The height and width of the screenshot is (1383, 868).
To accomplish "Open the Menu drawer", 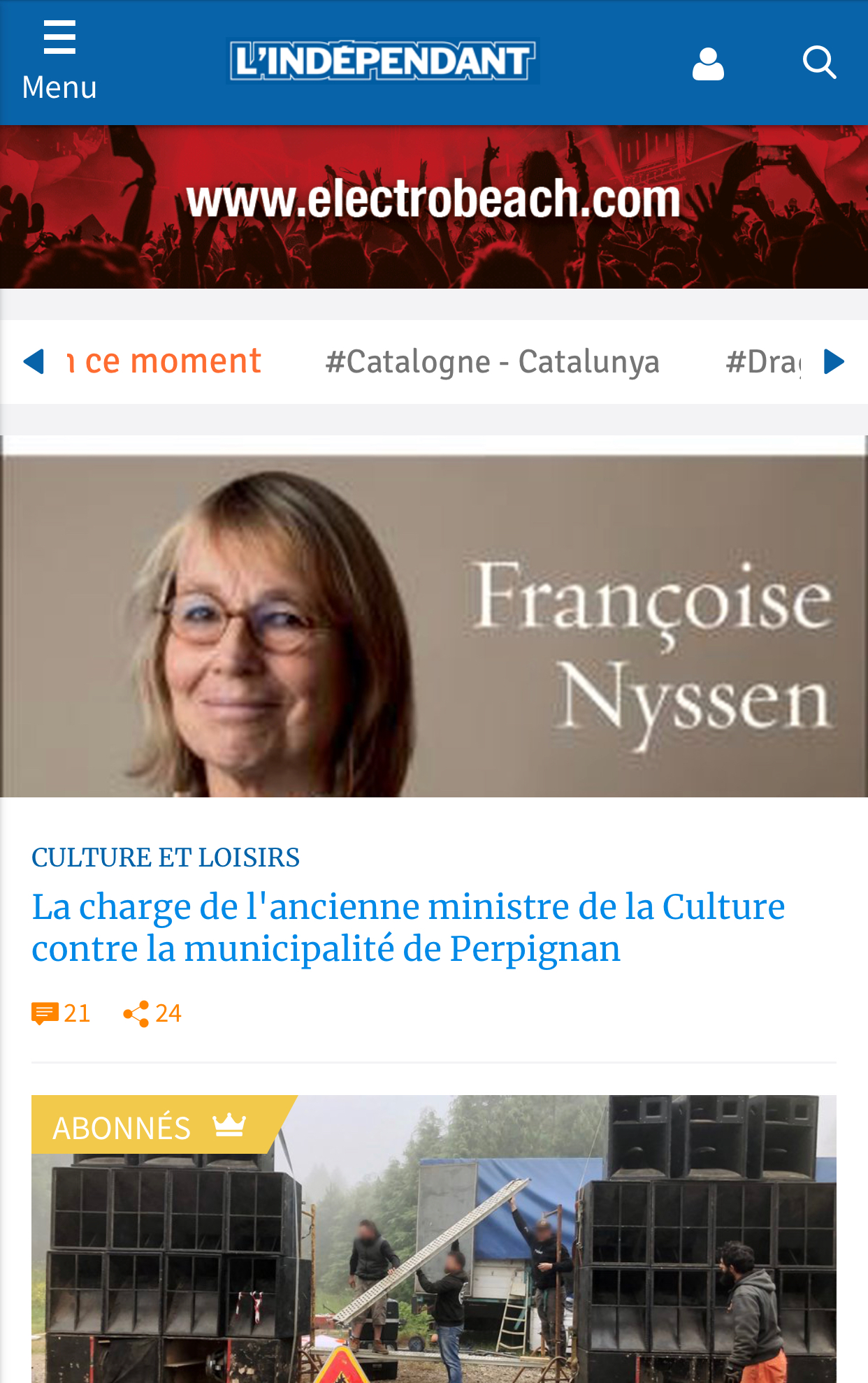I will (x=59, y=61).
